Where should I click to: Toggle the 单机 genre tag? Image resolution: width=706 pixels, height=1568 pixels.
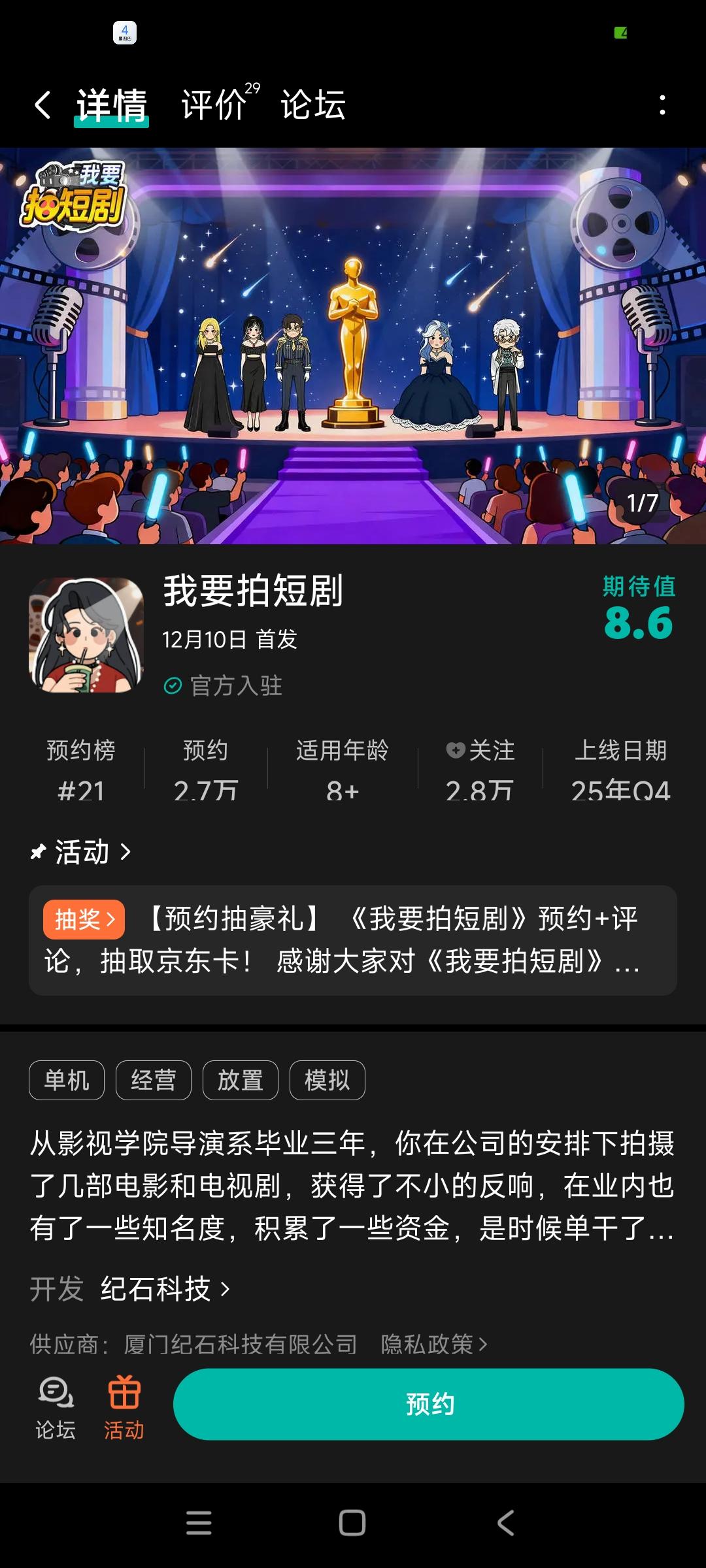click(x=66, y=1079)
